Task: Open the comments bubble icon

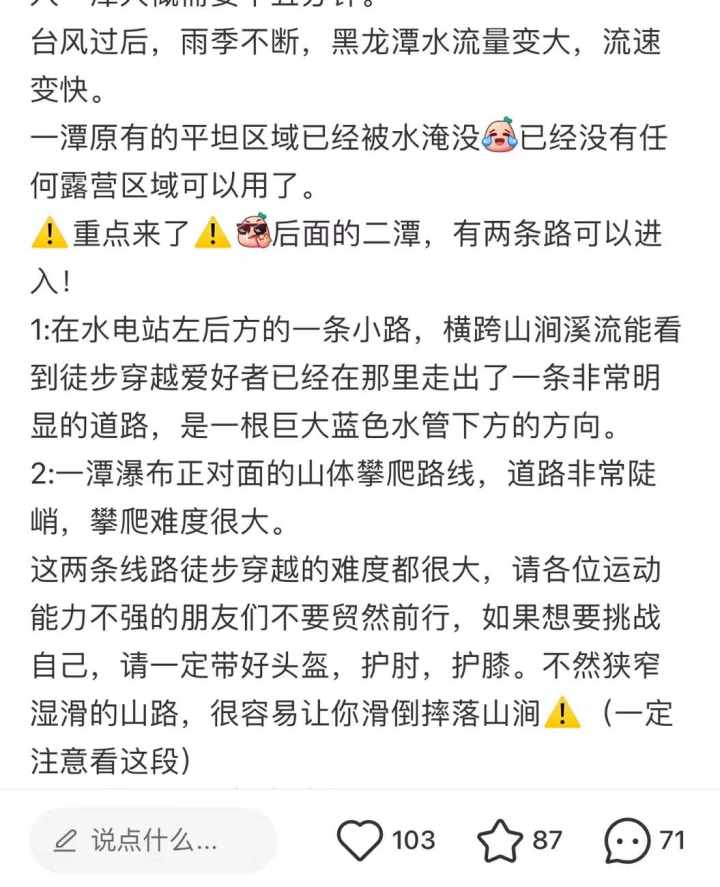Action: (x=628, y=840)
